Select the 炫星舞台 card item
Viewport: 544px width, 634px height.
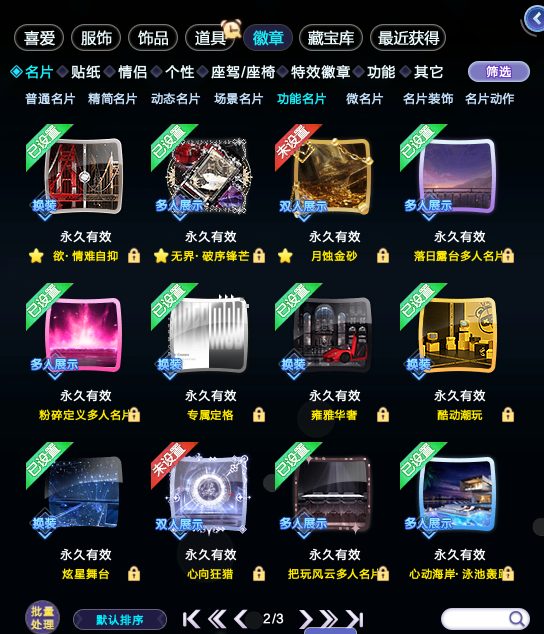[x=83, y=494]
